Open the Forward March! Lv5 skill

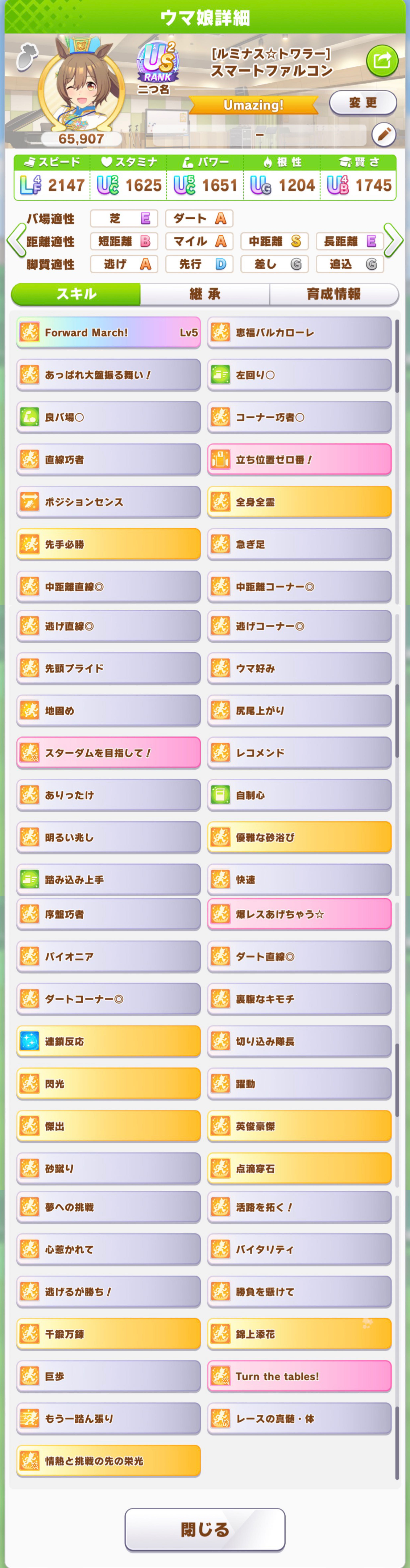click(x=108, y=332)
